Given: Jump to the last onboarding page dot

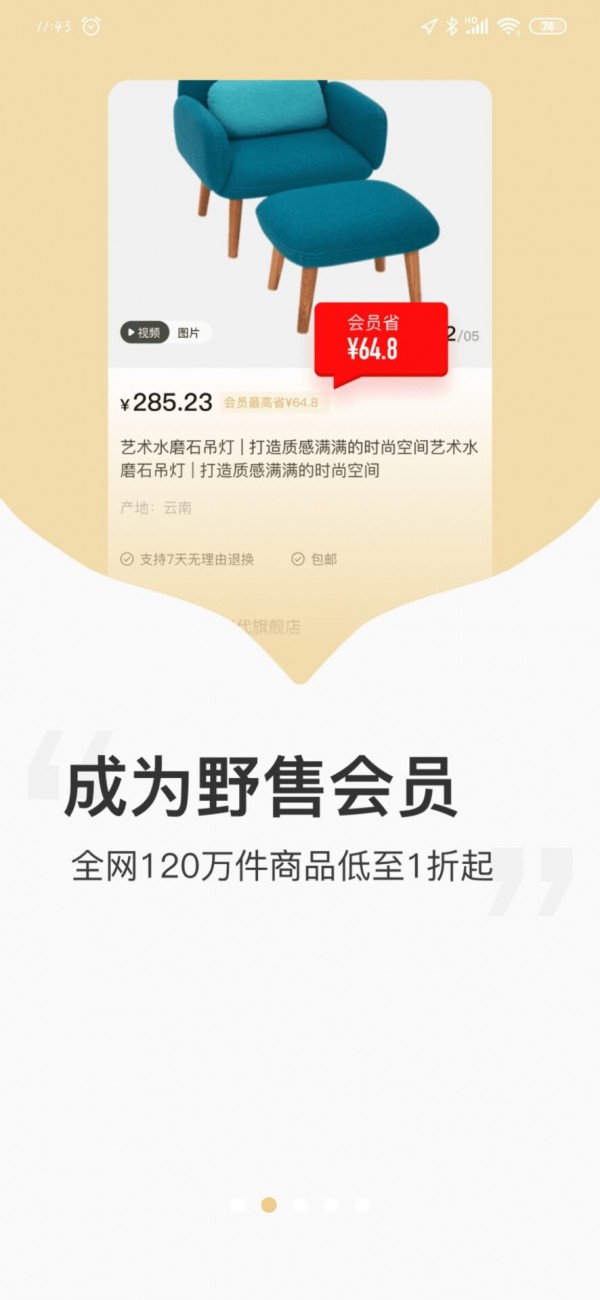Looking at the screenshot, I should click(362, 1205).
